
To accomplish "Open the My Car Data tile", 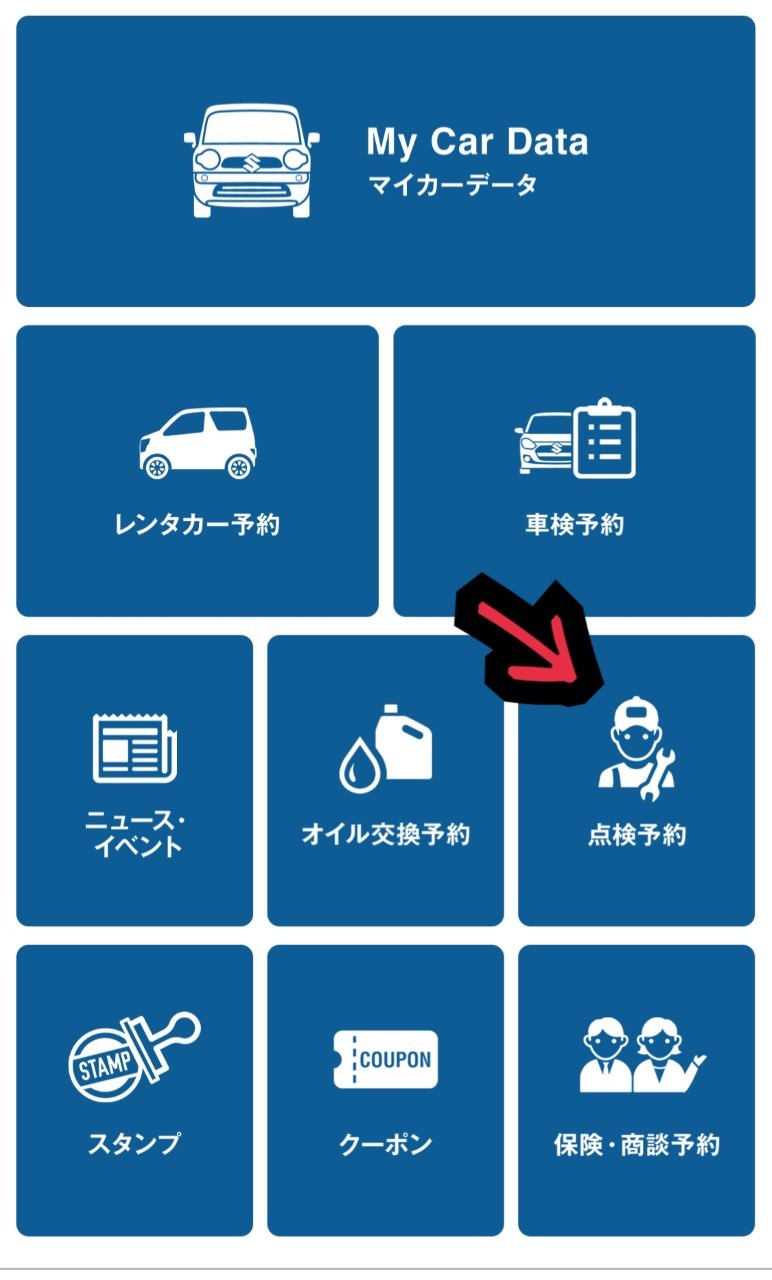I will pos(385,161).
